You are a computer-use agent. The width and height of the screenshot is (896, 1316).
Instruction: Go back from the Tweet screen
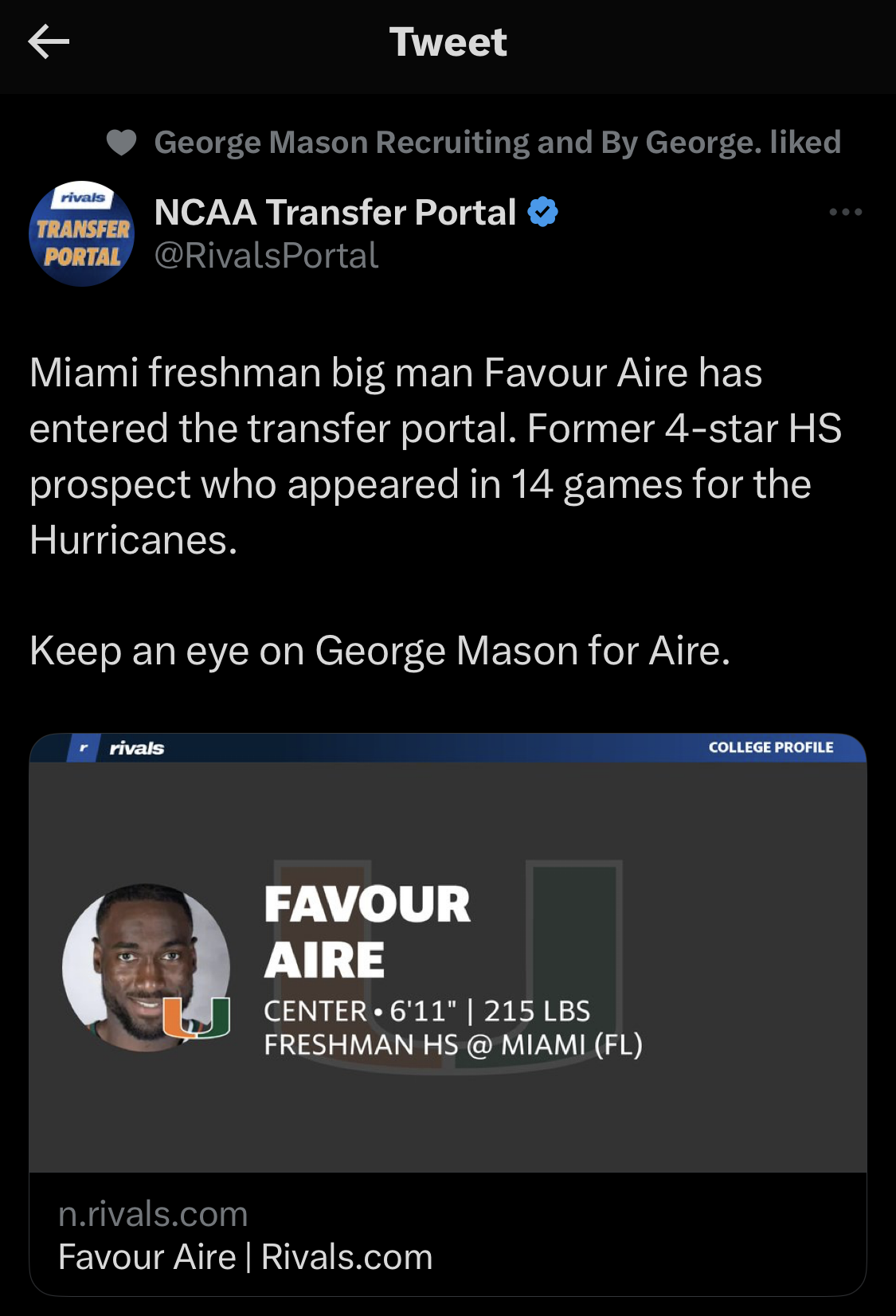pyautogui.click(x=49, y=42)
